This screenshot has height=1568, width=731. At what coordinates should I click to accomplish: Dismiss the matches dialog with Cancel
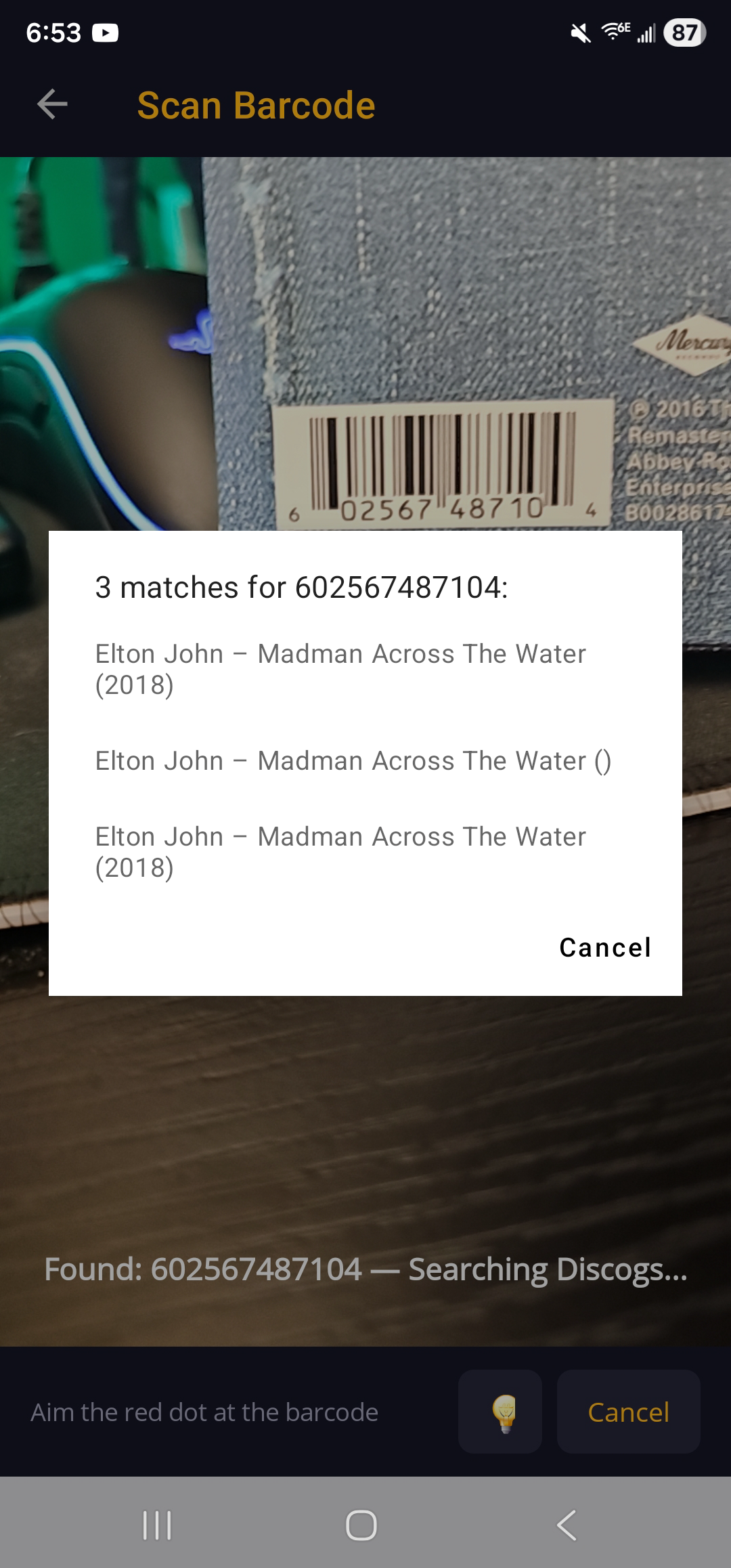coord(604,947)
